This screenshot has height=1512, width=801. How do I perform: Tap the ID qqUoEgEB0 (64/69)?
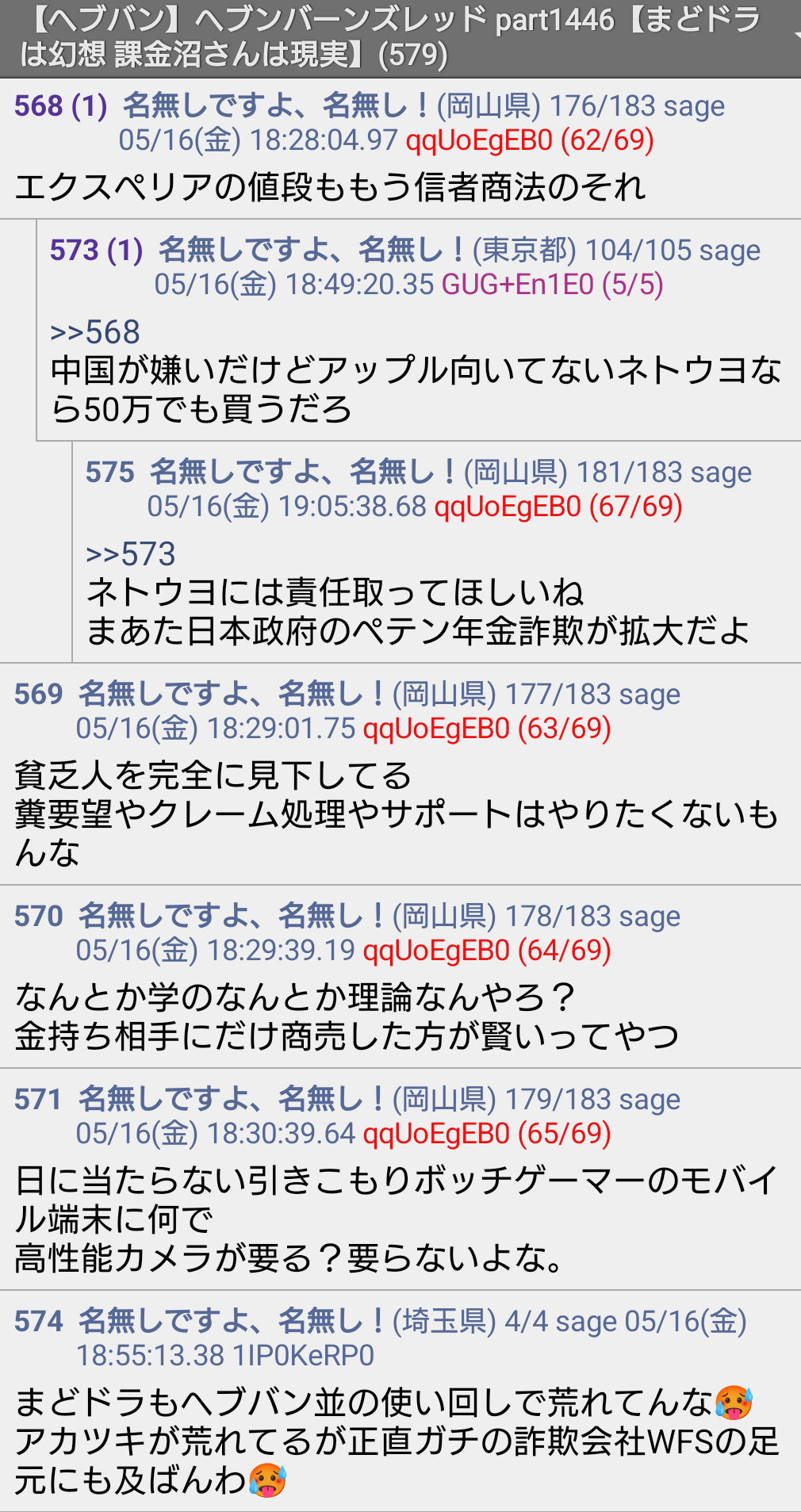click(x=487, y=950)
